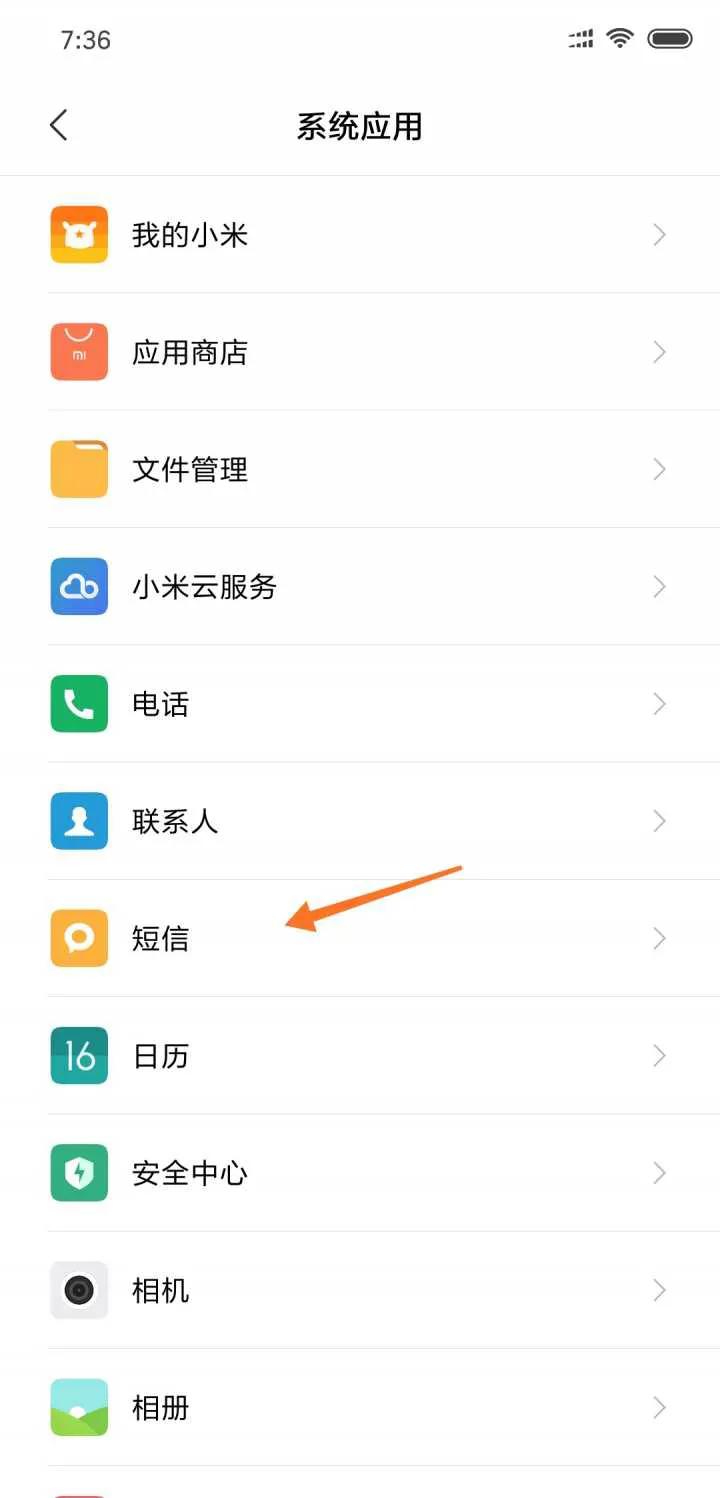Viewport: 720px width, 1498px height.
Task: Expand the 相册 settings chevron
Action: 658,1406
